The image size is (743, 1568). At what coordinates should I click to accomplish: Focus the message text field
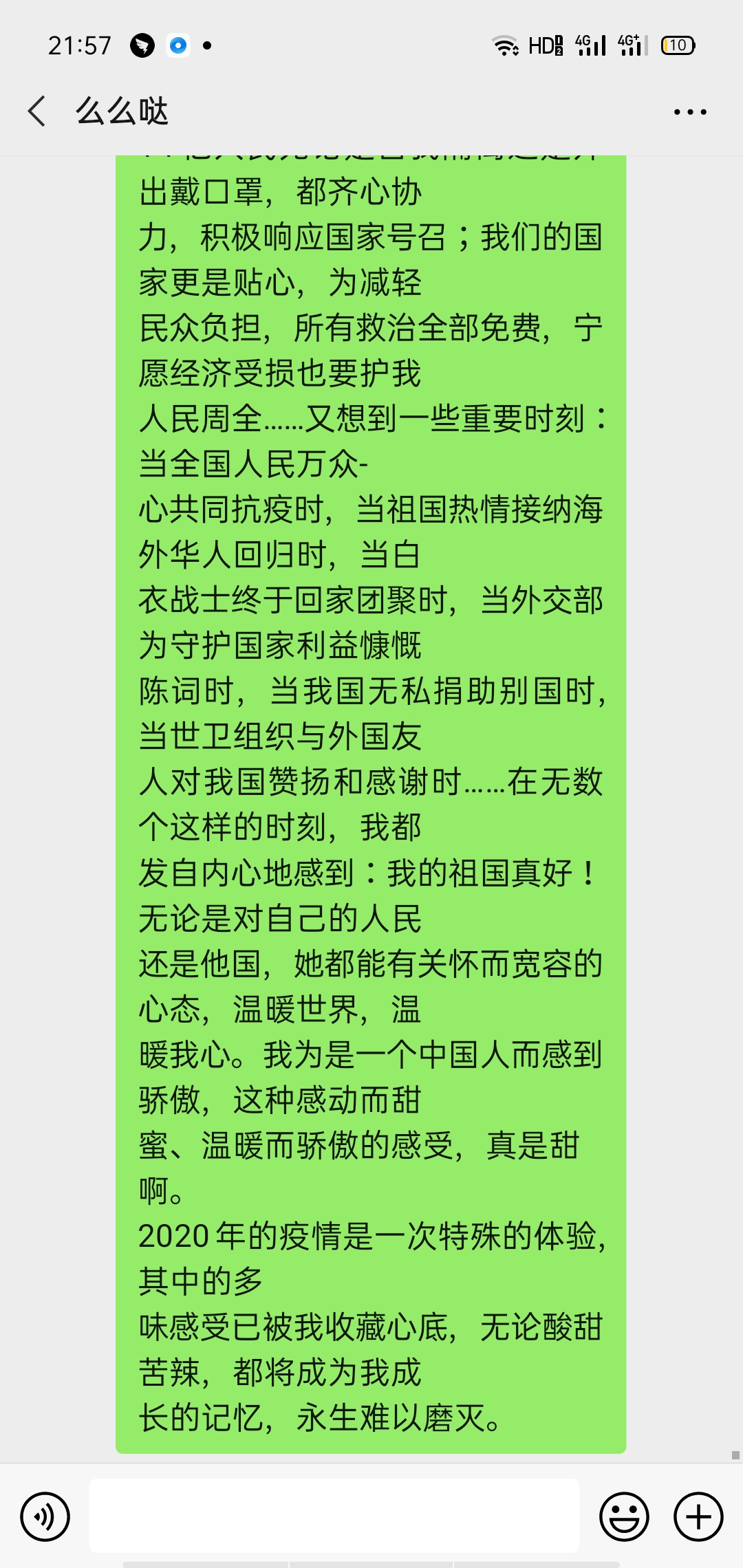pos(334,1516)
